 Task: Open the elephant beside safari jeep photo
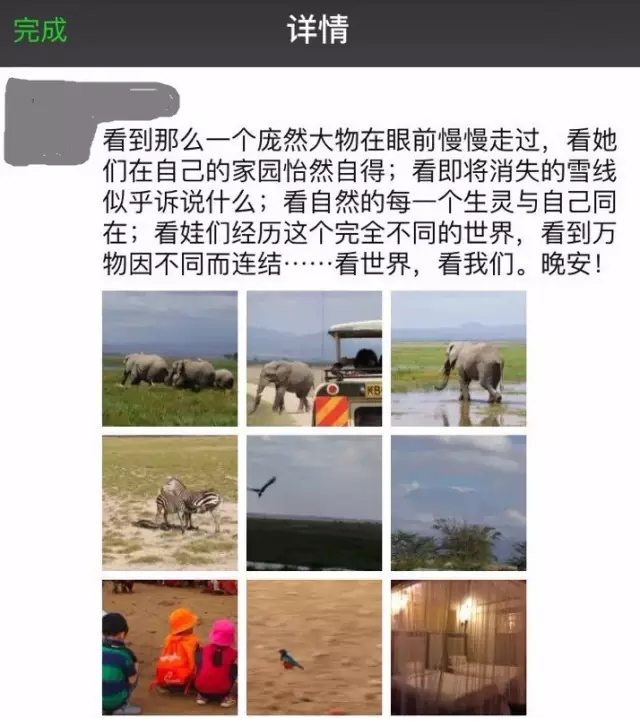pyautogui.click(x=314, y=358)
